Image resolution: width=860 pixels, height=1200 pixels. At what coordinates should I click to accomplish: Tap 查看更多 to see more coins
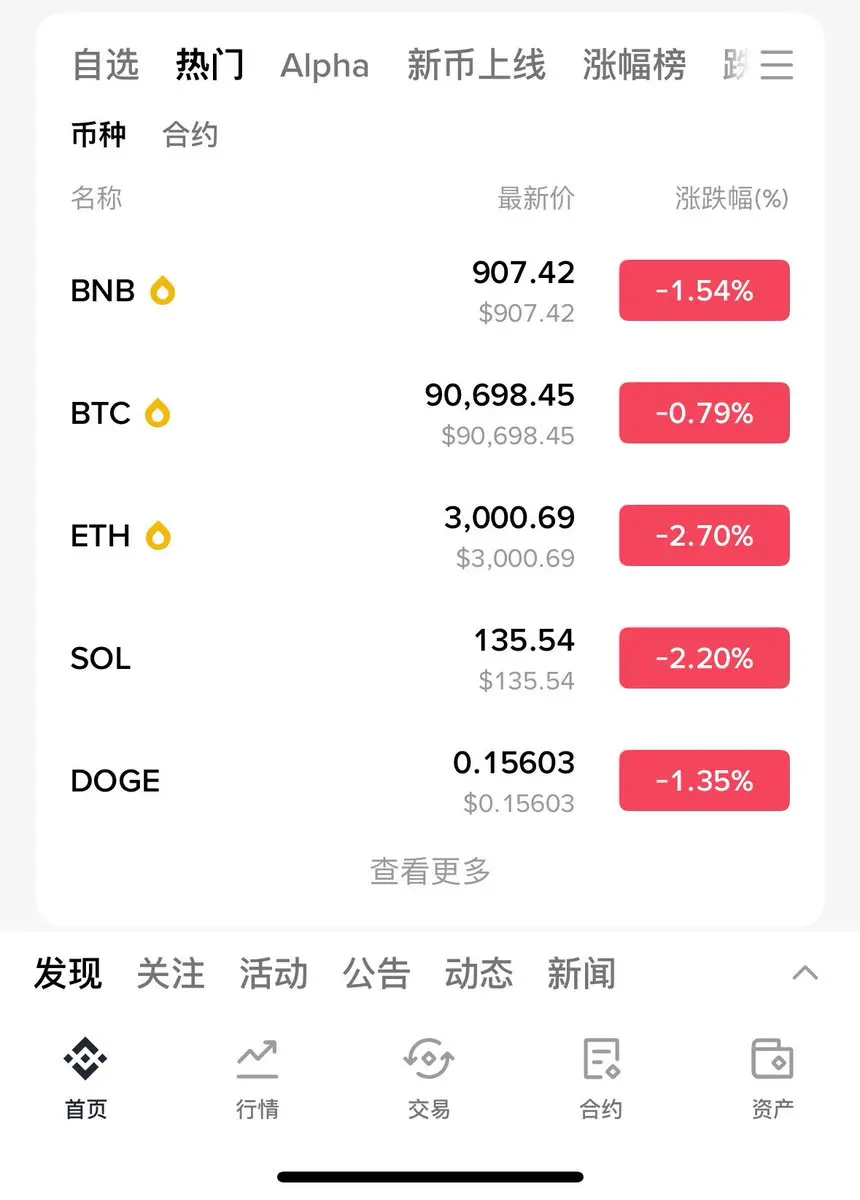point(430,872)
